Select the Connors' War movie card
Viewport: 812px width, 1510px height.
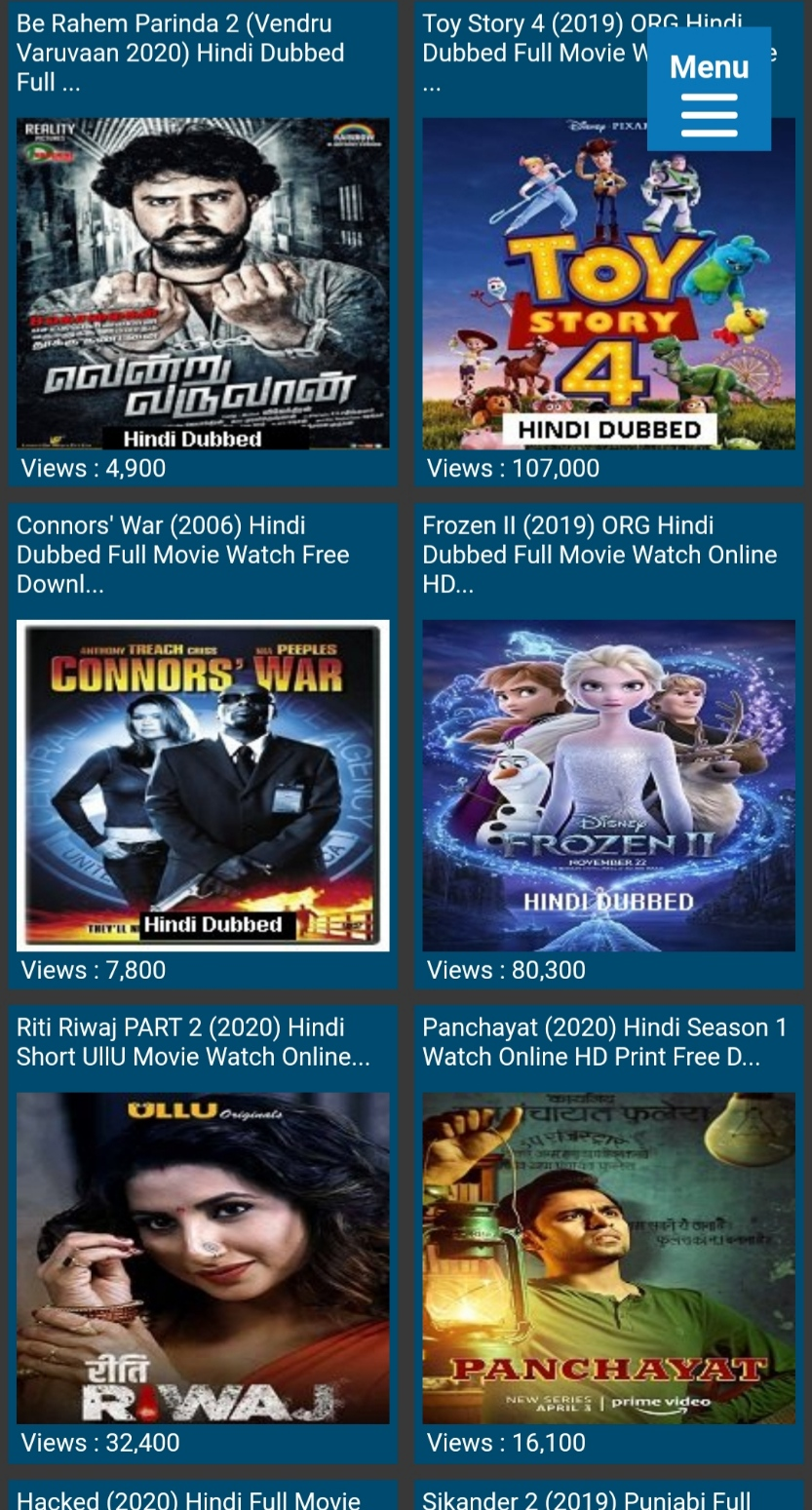click(203, 746)
